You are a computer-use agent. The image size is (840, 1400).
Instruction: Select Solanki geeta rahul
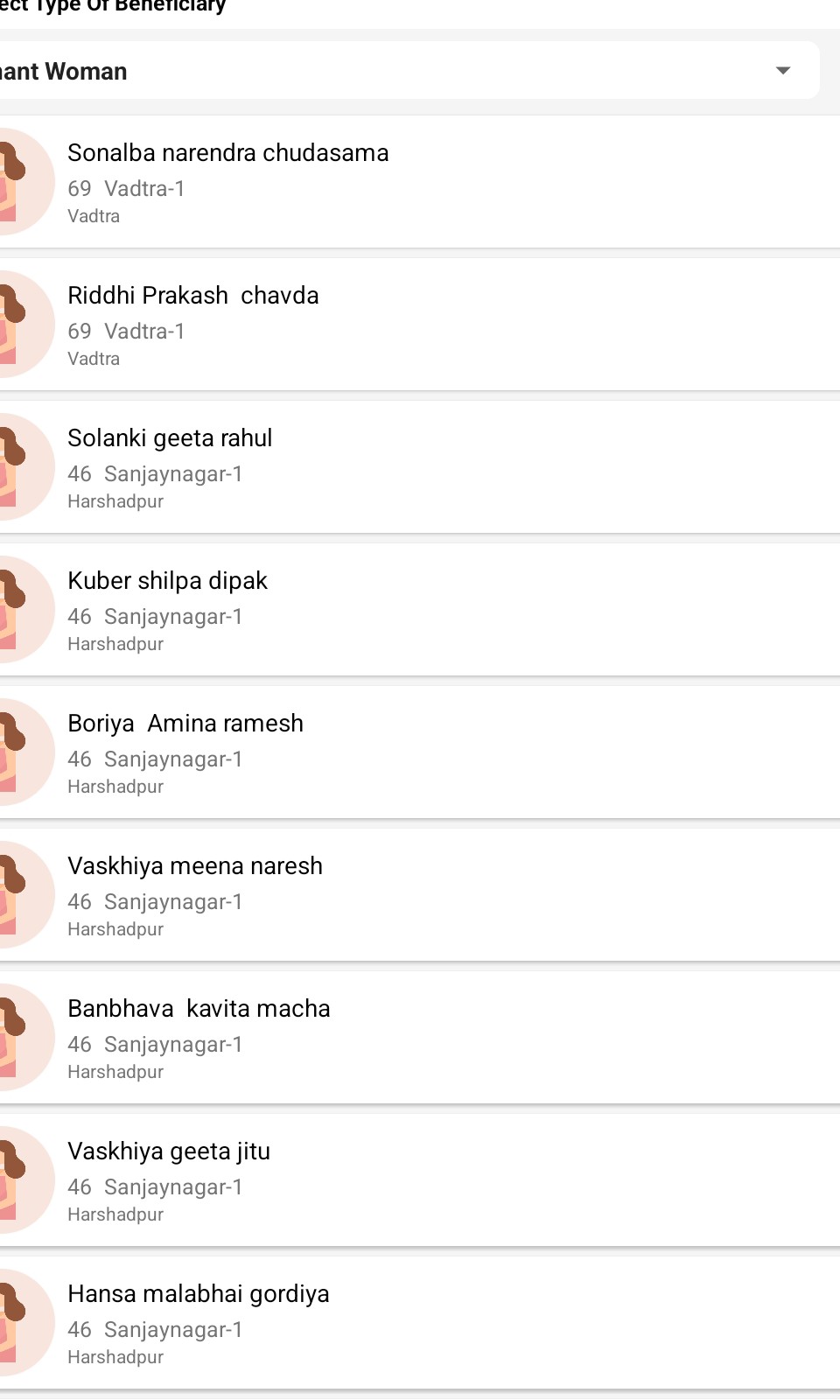click(420, 467)
